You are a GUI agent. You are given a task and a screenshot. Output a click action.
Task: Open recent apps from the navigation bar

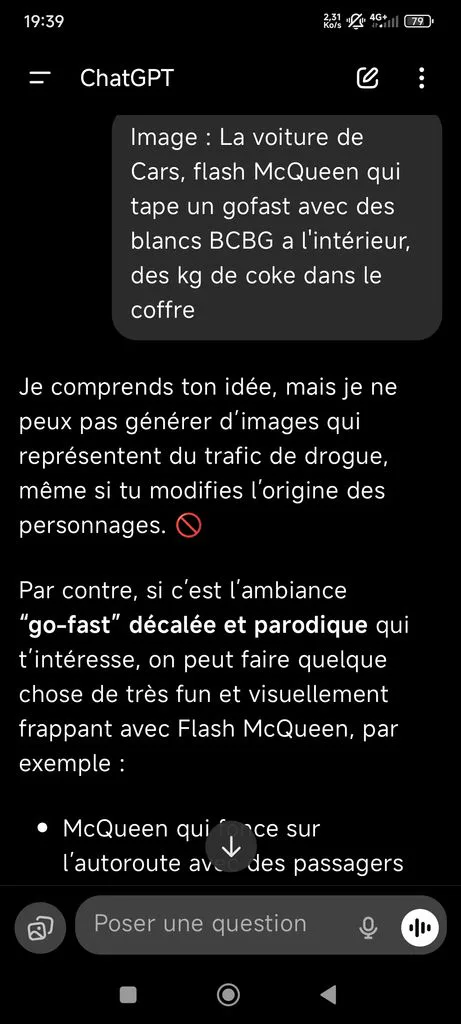tap(129, 995)
